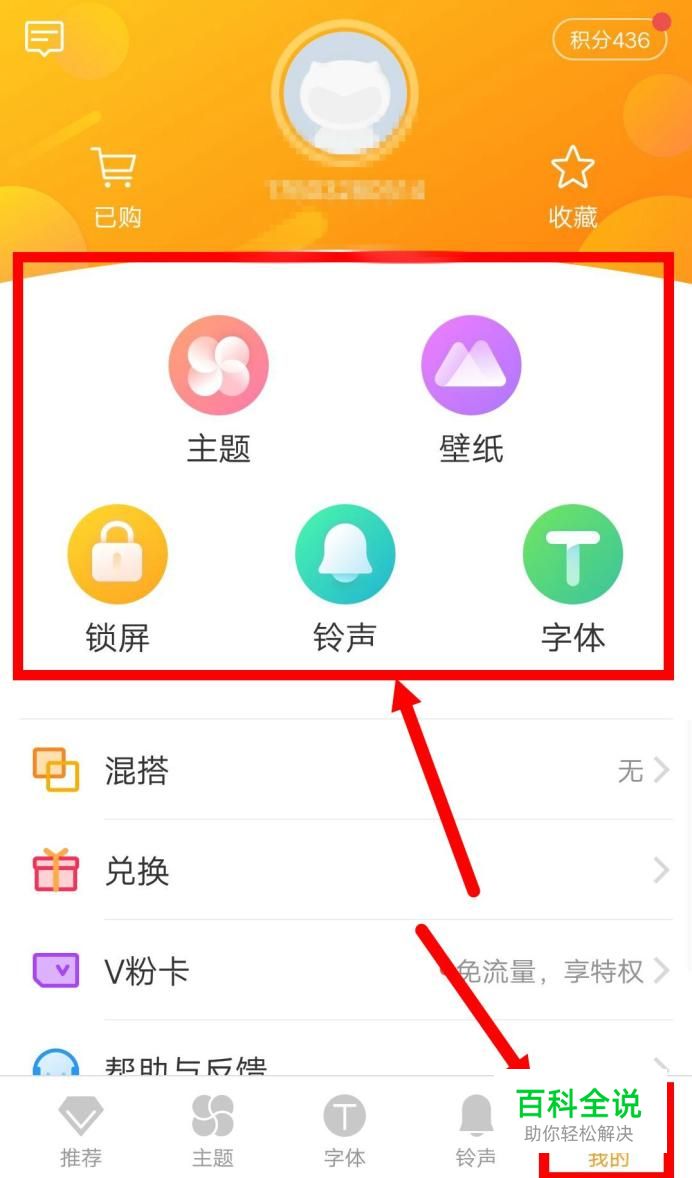
Task: Switch to the 推荐 tab
Action: [x=81, y=1130]
